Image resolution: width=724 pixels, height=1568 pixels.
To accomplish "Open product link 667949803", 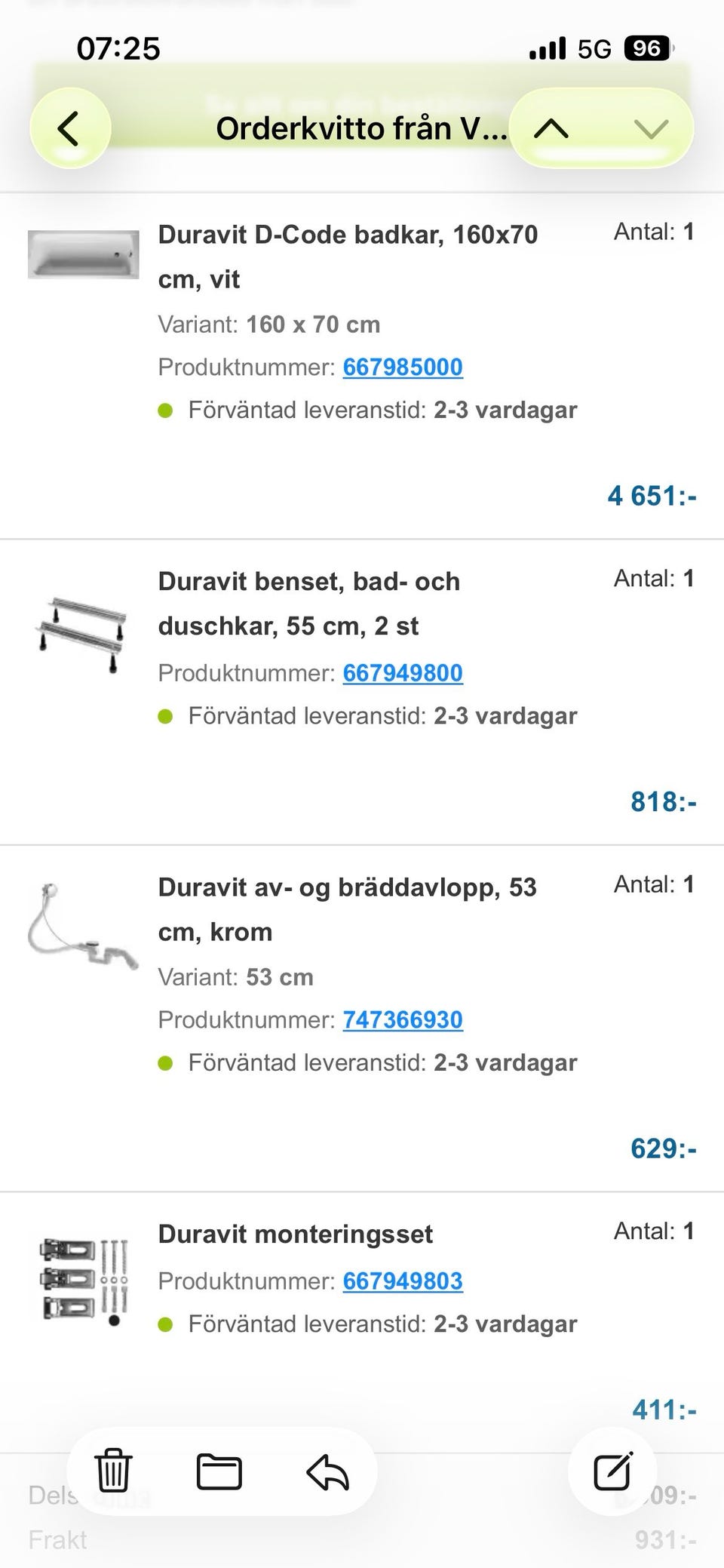I will (x=403, y=1281).
